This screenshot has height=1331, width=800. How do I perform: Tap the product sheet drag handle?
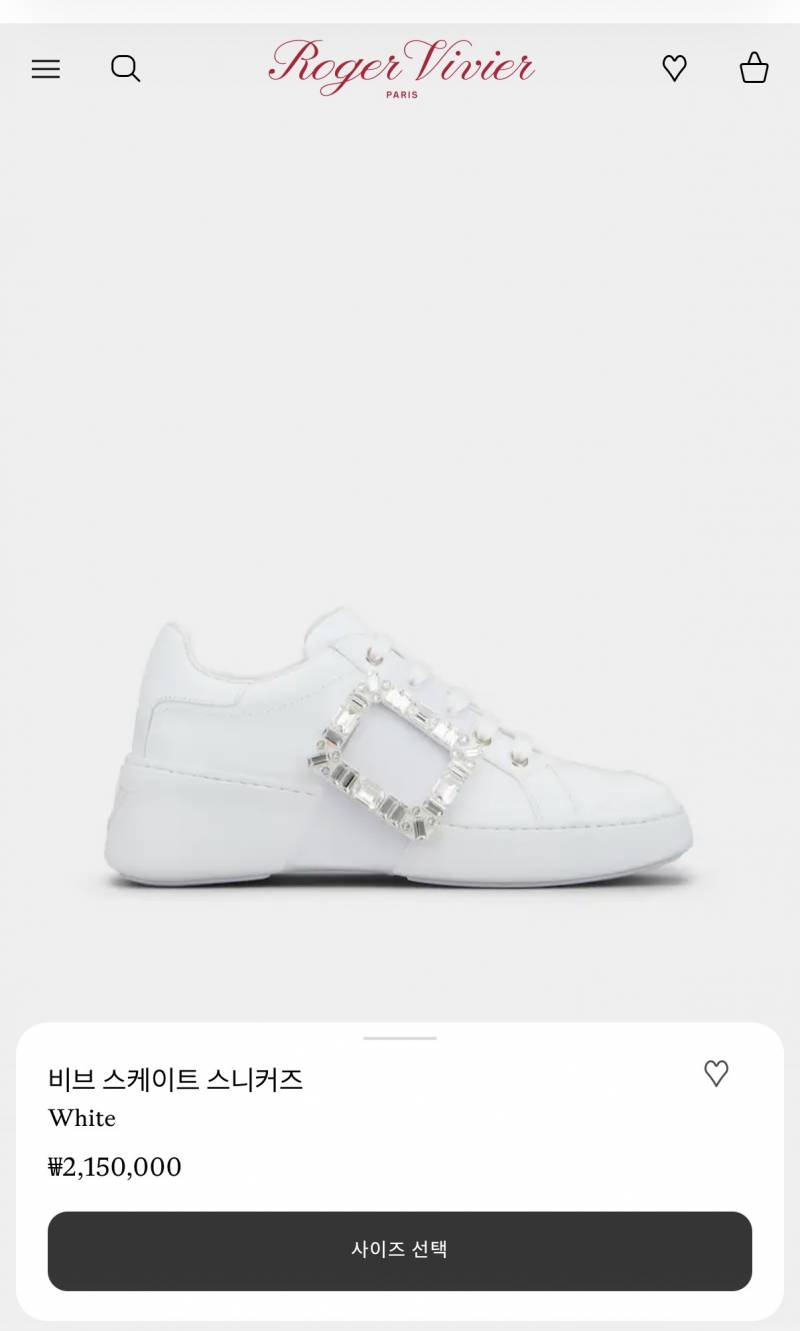point(400,1038)
